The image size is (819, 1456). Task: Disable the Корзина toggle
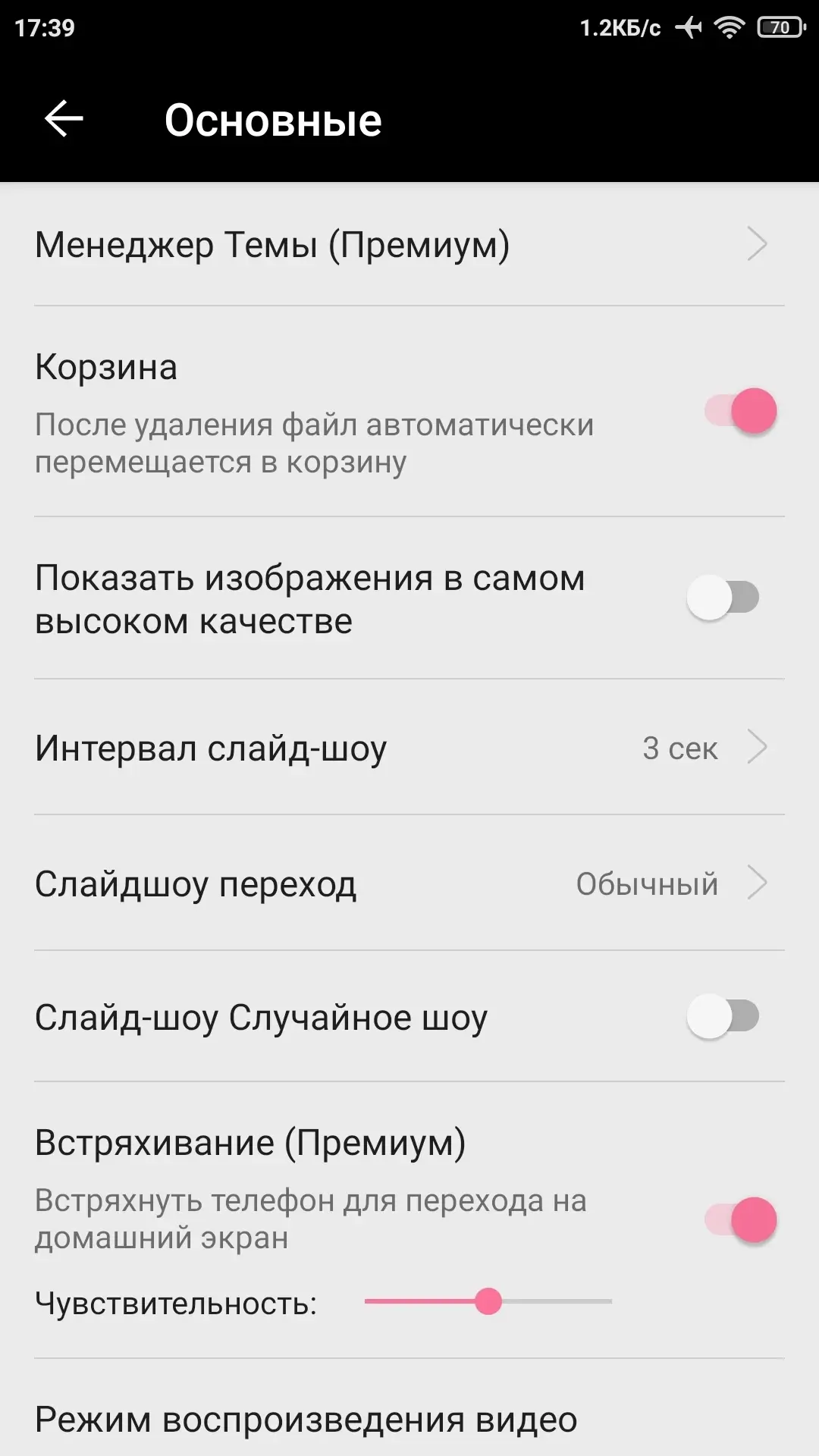(x=740, y=411)
